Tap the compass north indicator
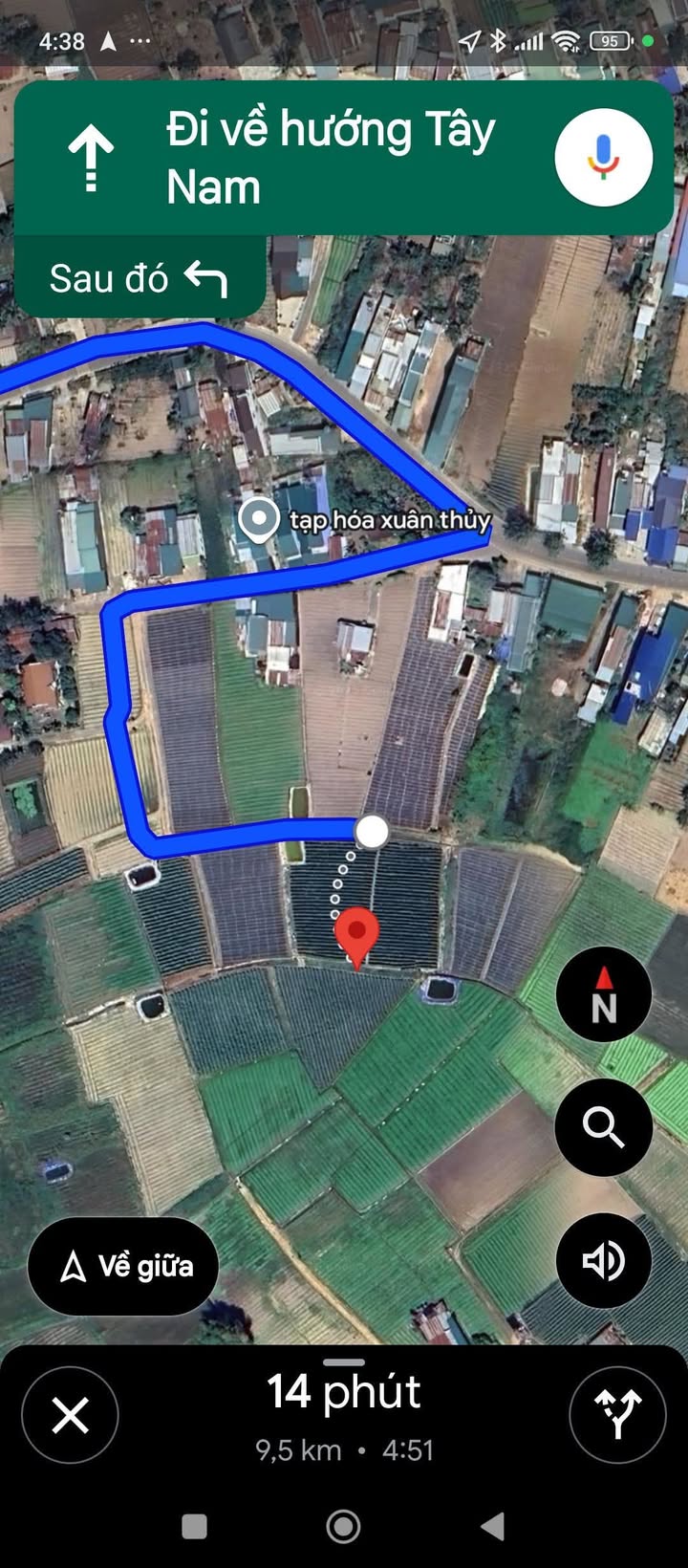Viewport: 688px width, 1568px height. (x=603, y=994)
